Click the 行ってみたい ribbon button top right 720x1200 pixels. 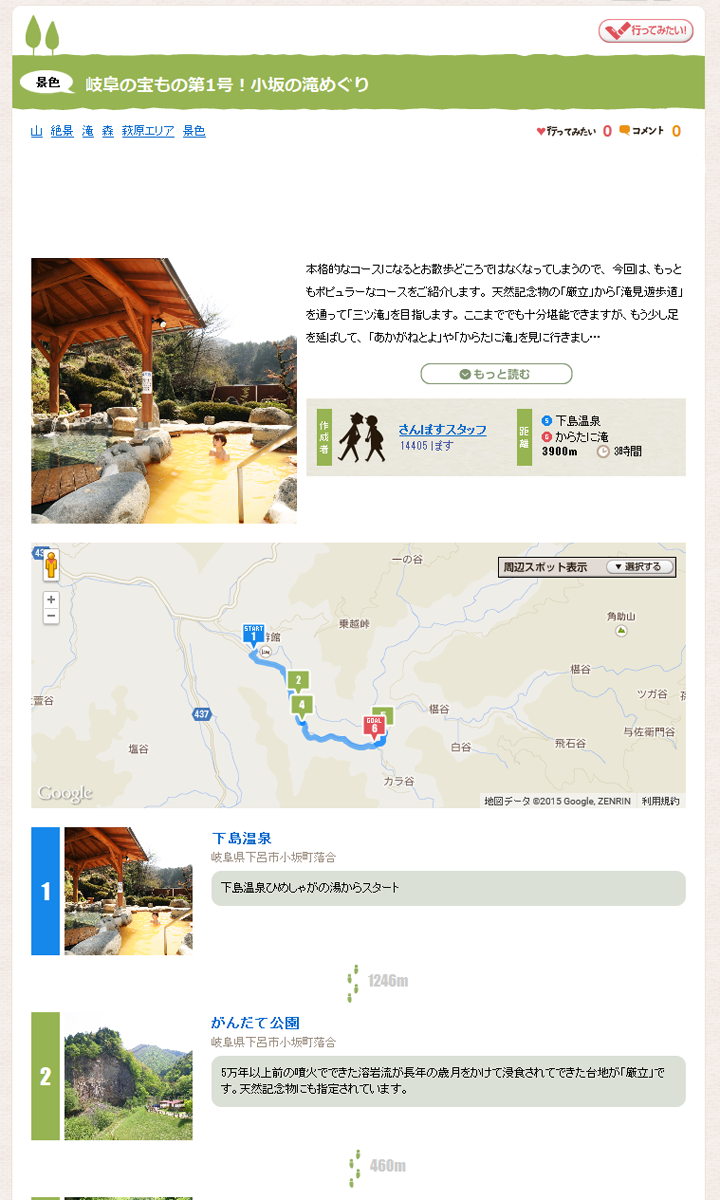click(648, 28)
